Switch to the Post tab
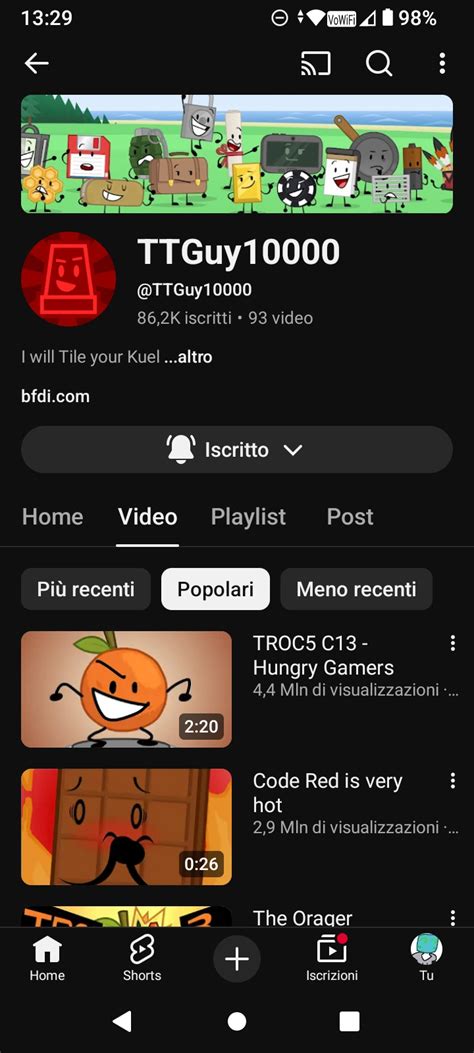474x1053 pixels. click(350, 516)
